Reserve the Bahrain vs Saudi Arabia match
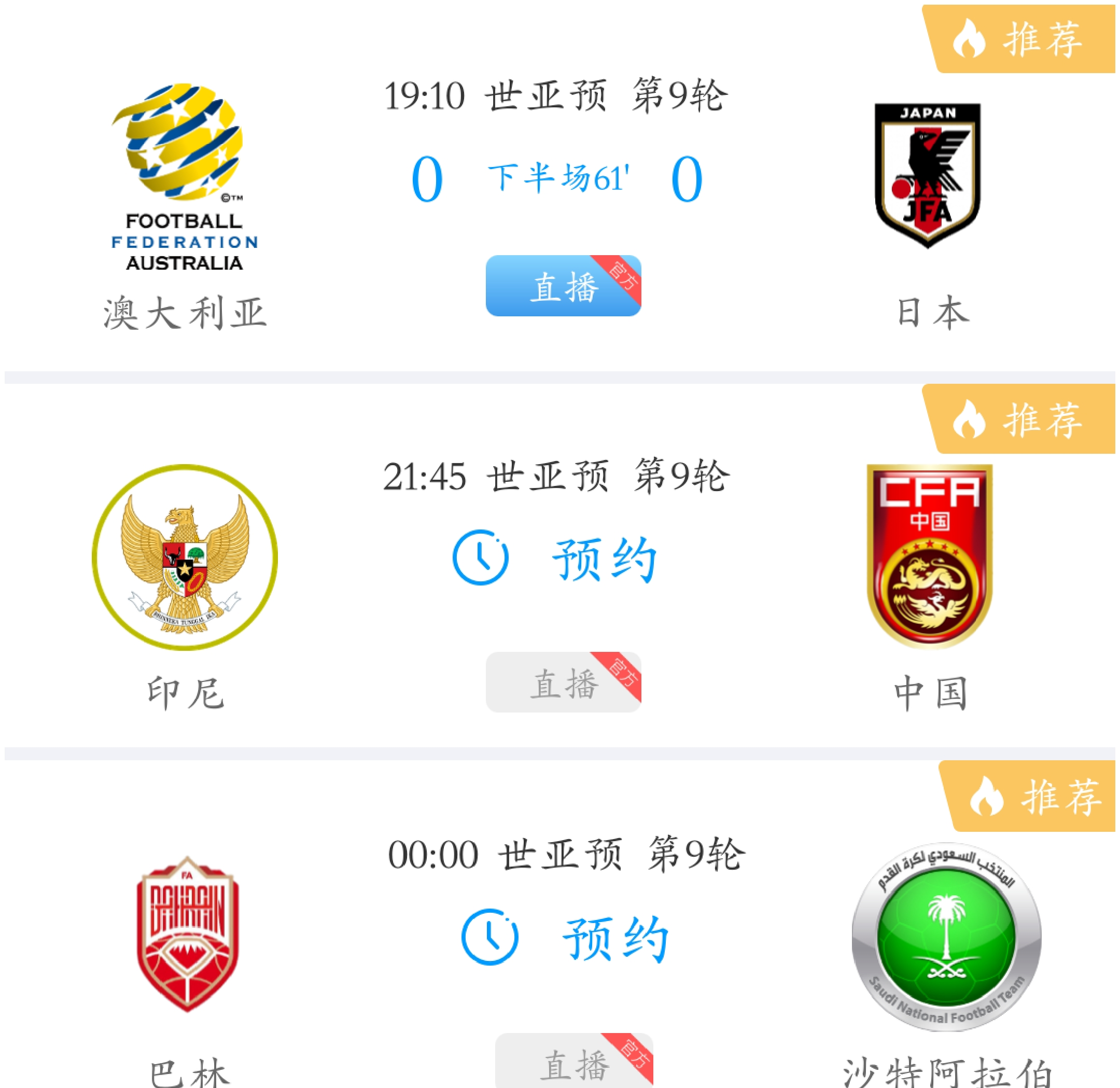Image resolution: width=1120 pixels, height=1088 pixels. tap(565, 938)
